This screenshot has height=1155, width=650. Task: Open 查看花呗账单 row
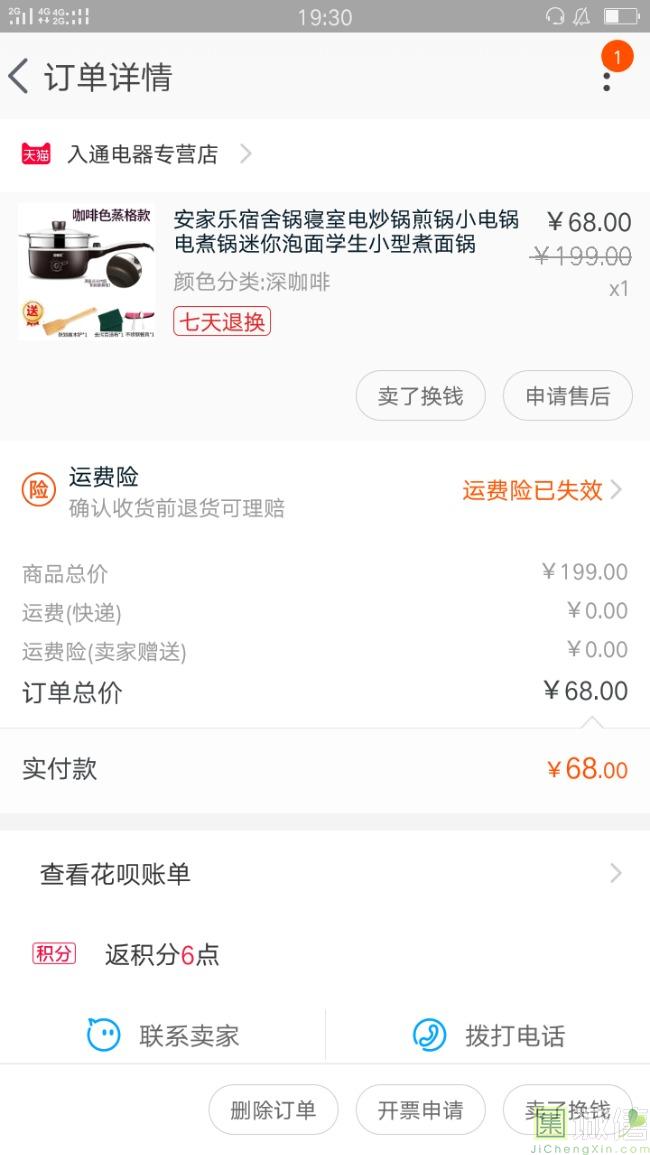(324, 874)
